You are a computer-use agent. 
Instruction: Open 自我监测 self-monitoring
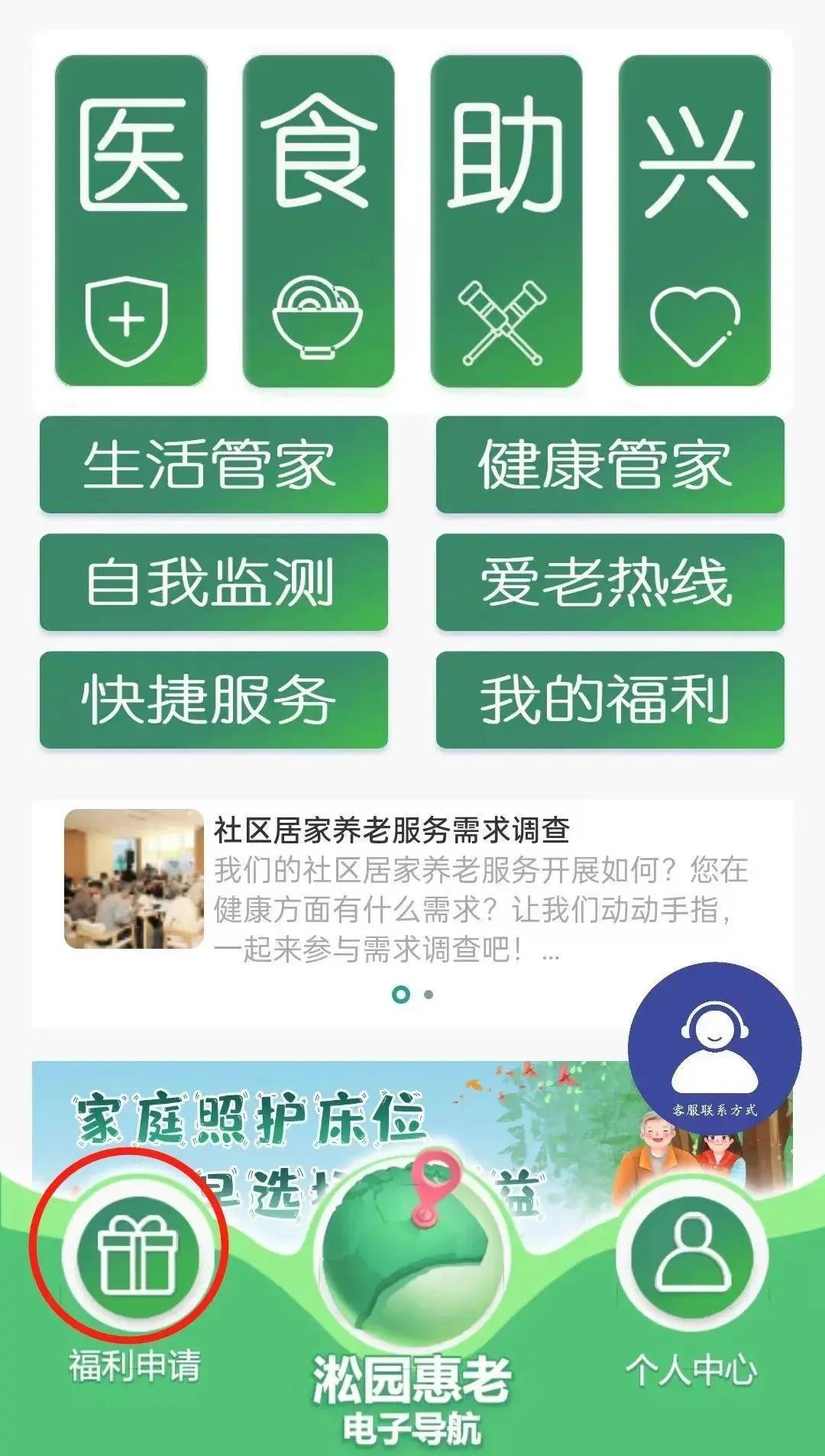214,582
